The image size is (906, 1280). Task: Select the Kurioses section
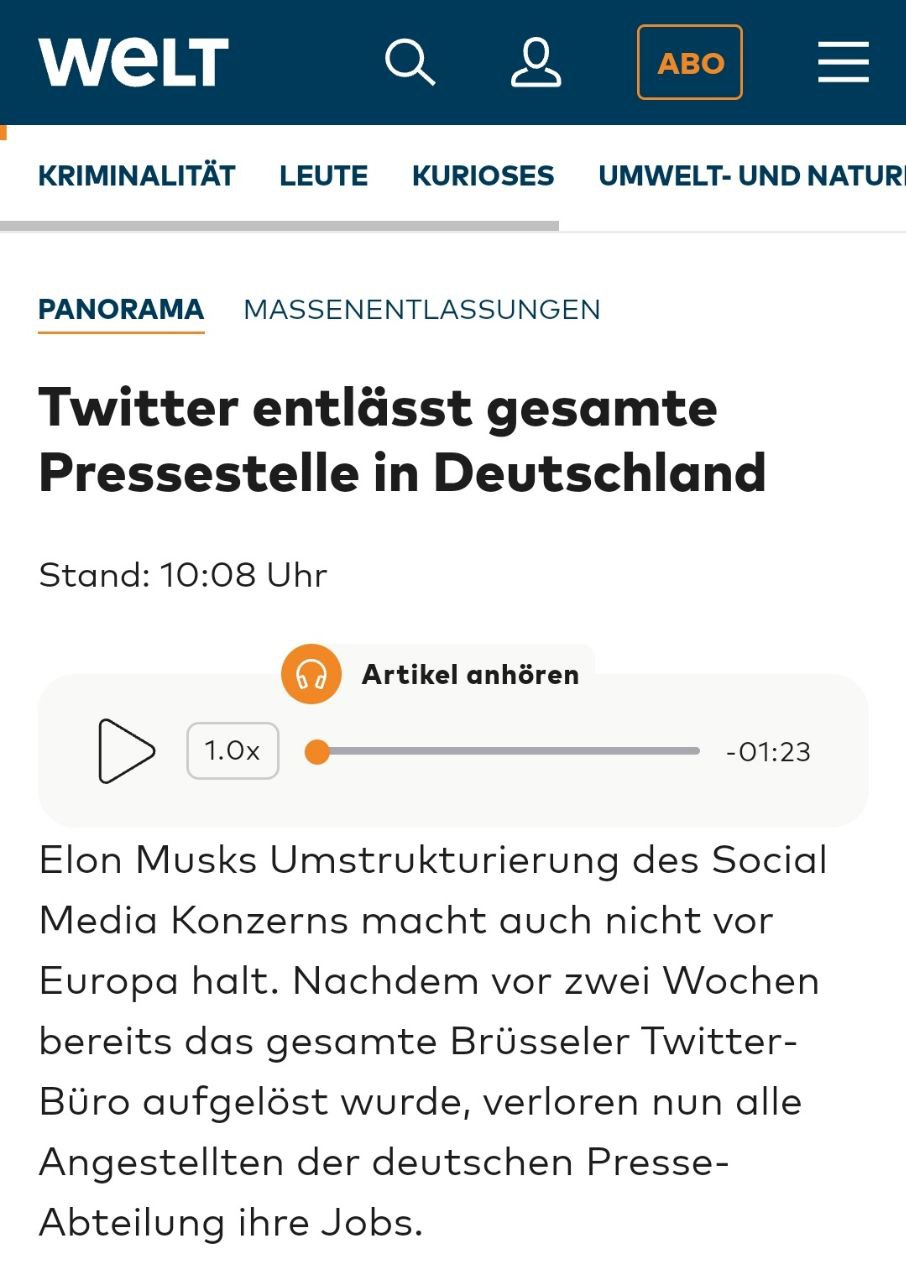click(x=483, y=176)
